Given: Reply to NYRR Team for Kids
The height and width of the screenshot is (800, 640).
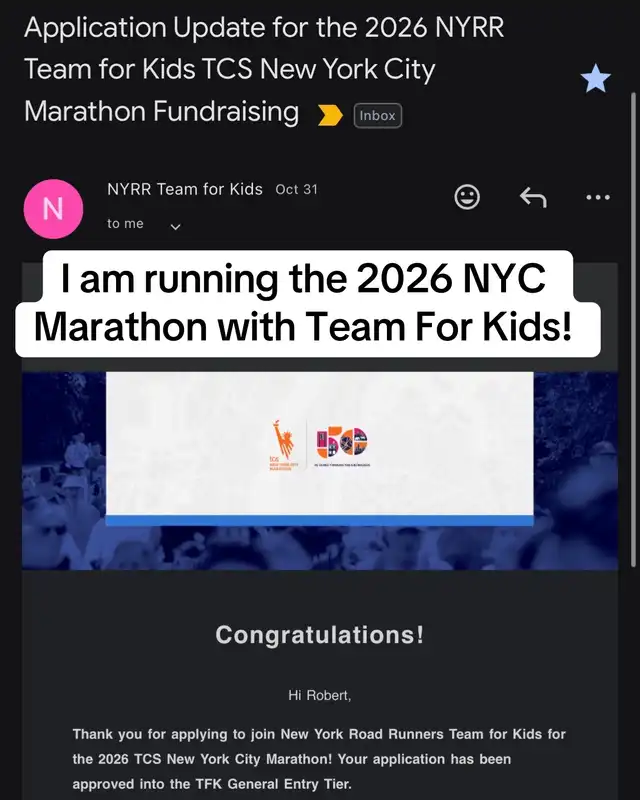Looking at the screenshot, I should (x=533, y=197).
